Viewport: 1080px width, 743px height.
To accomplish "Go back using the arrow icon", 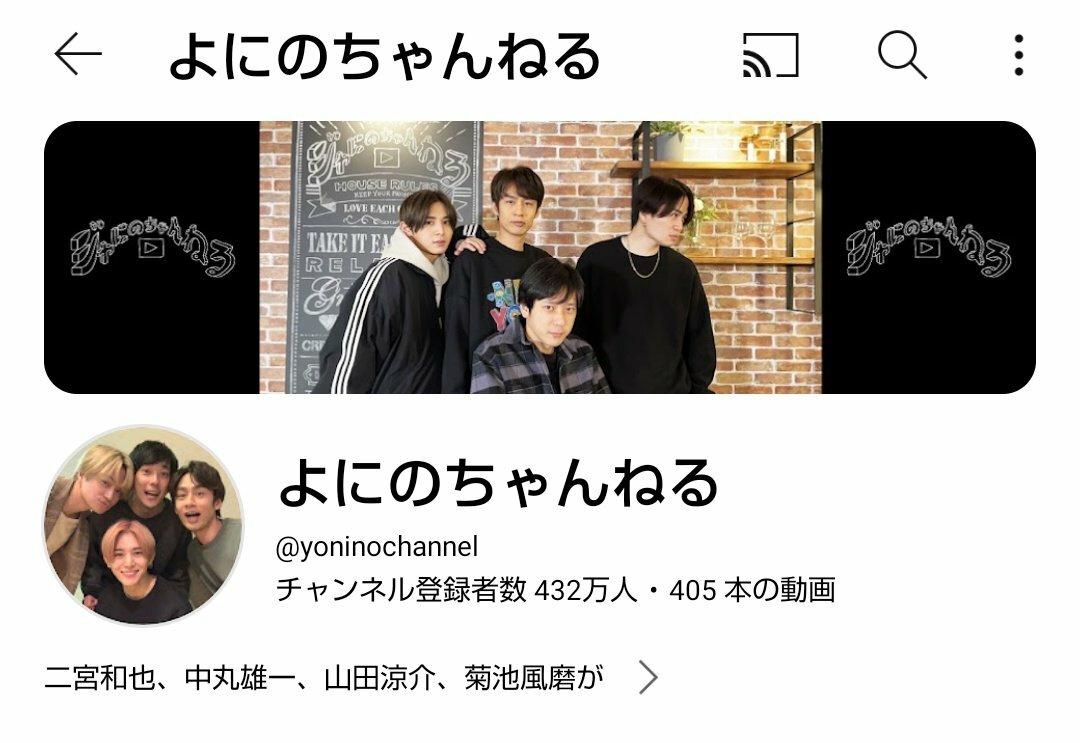I will tap(78, 56).
